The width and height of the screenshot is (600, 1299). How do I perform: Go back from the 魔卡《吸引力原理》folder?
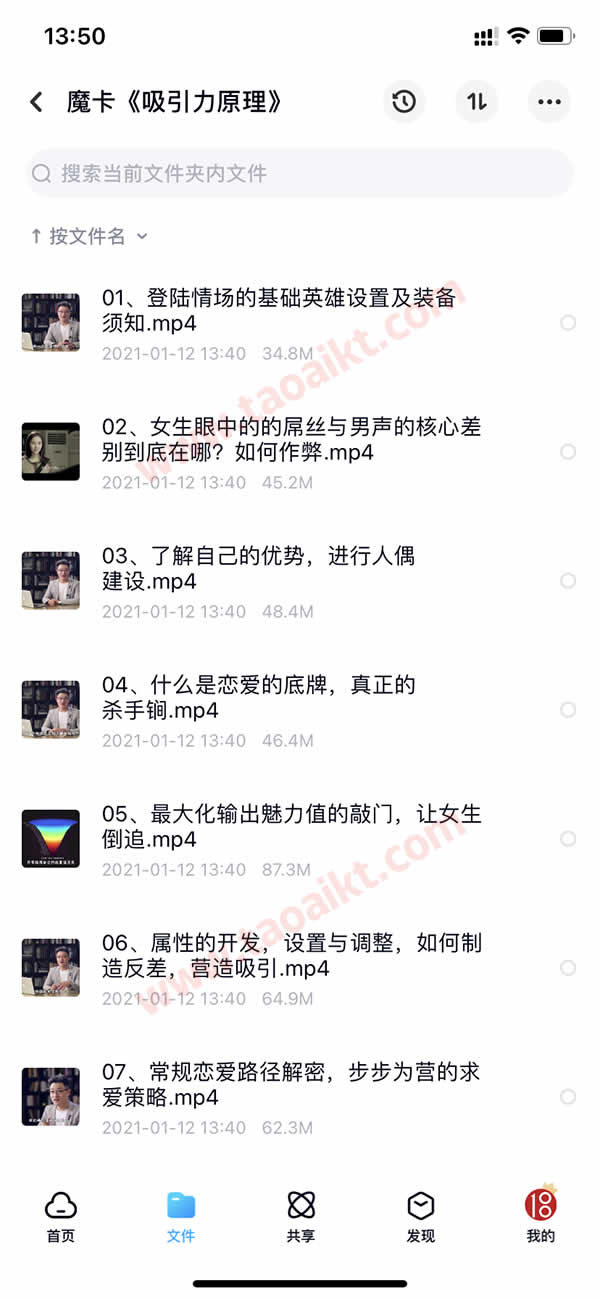(x=37, y=102)
